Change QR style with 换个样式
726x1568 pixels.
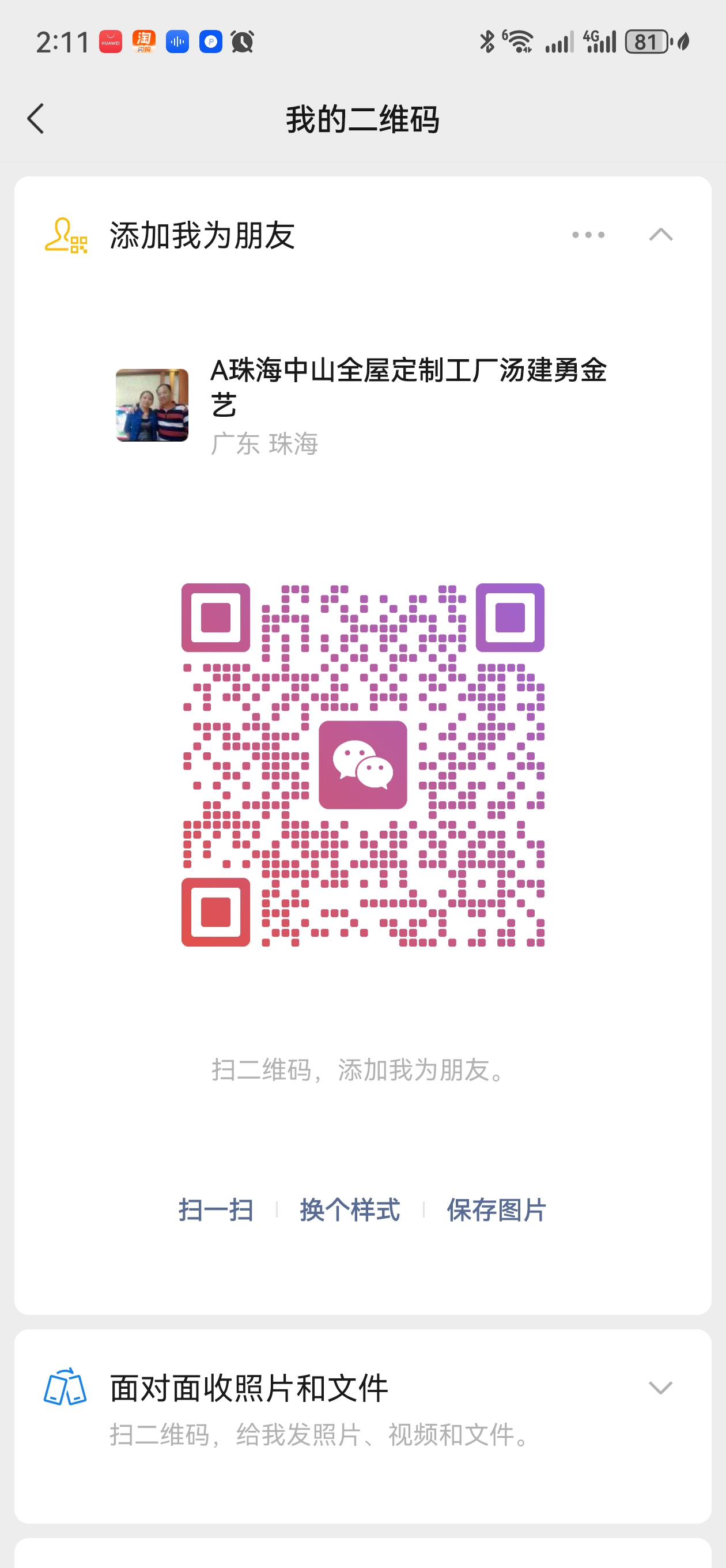[x=350, y=1209]
